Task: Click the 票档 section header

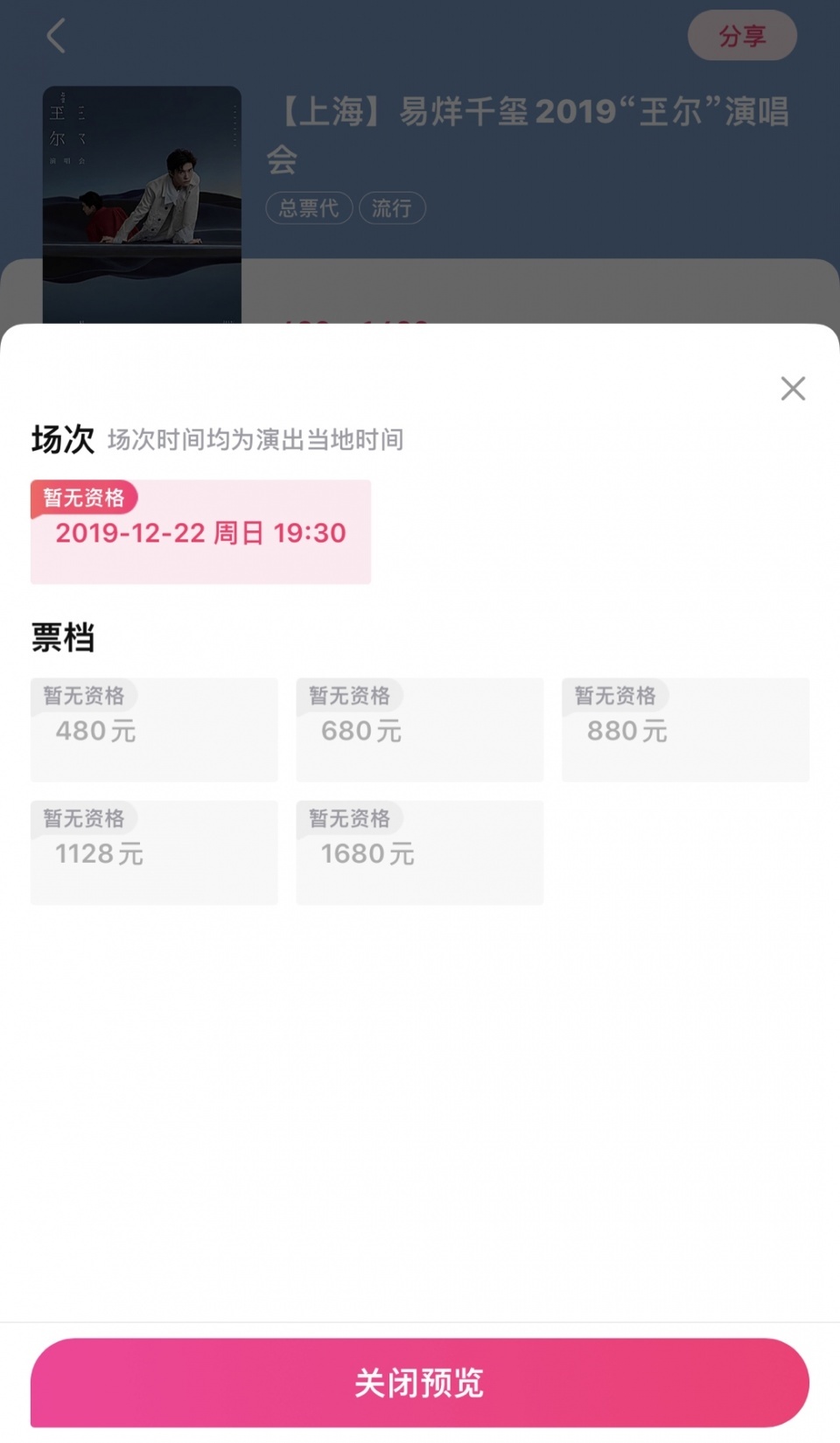Action: click(x=62, y=638)
